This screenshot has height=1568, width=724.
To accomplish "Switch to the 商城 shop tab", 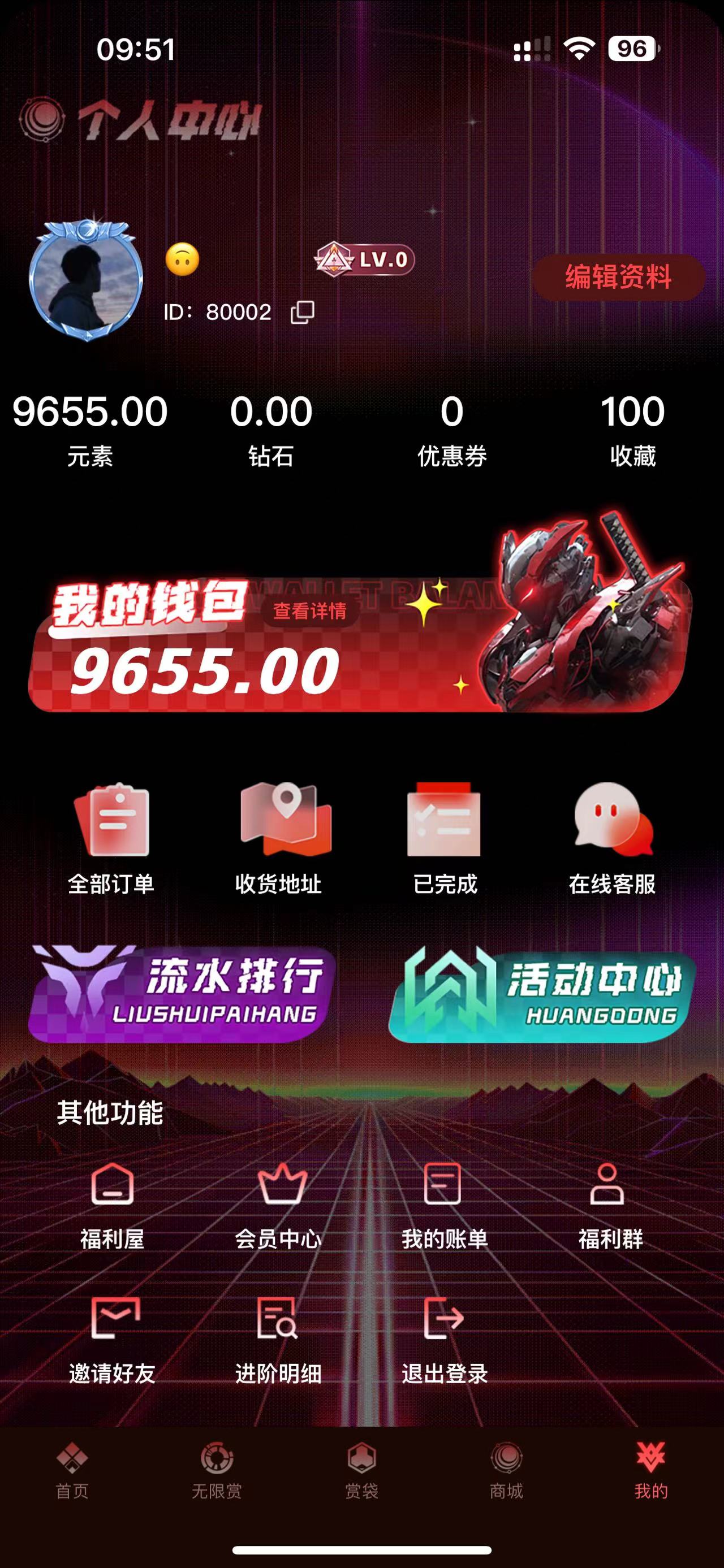I will pos(506,1471).
